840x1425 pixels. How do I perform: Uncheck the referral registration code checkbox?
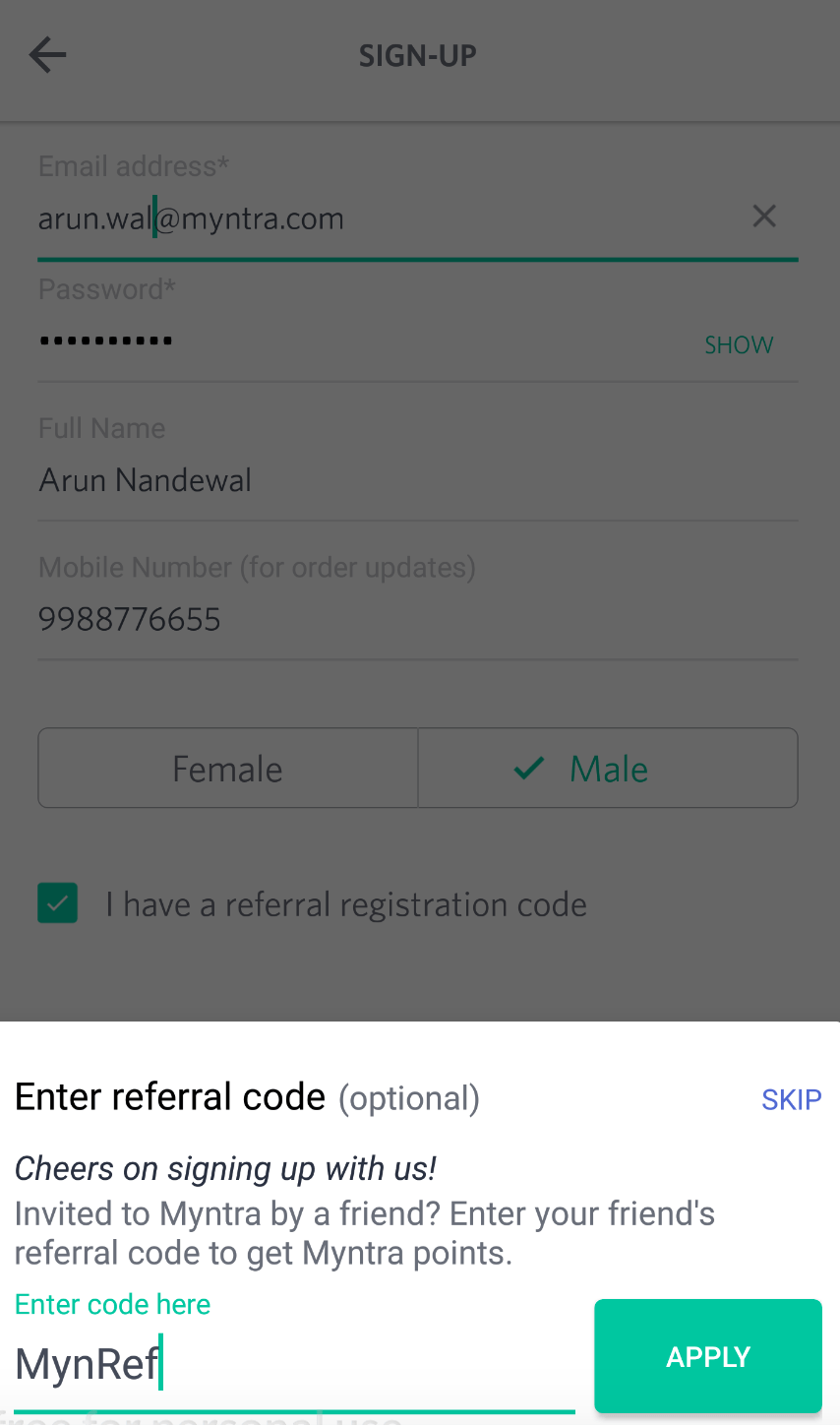pos(58,903)
